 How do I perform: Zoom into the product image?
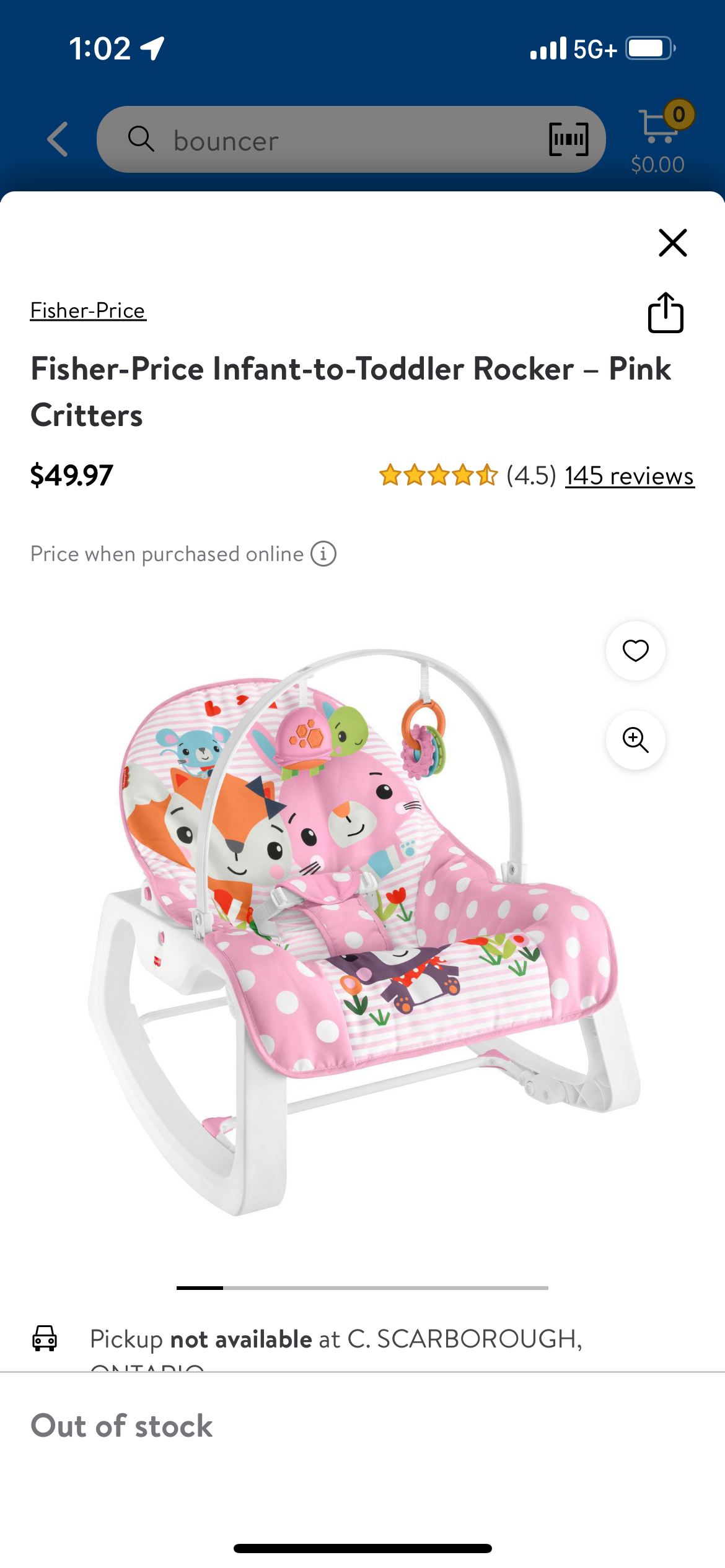coord(635,740)
